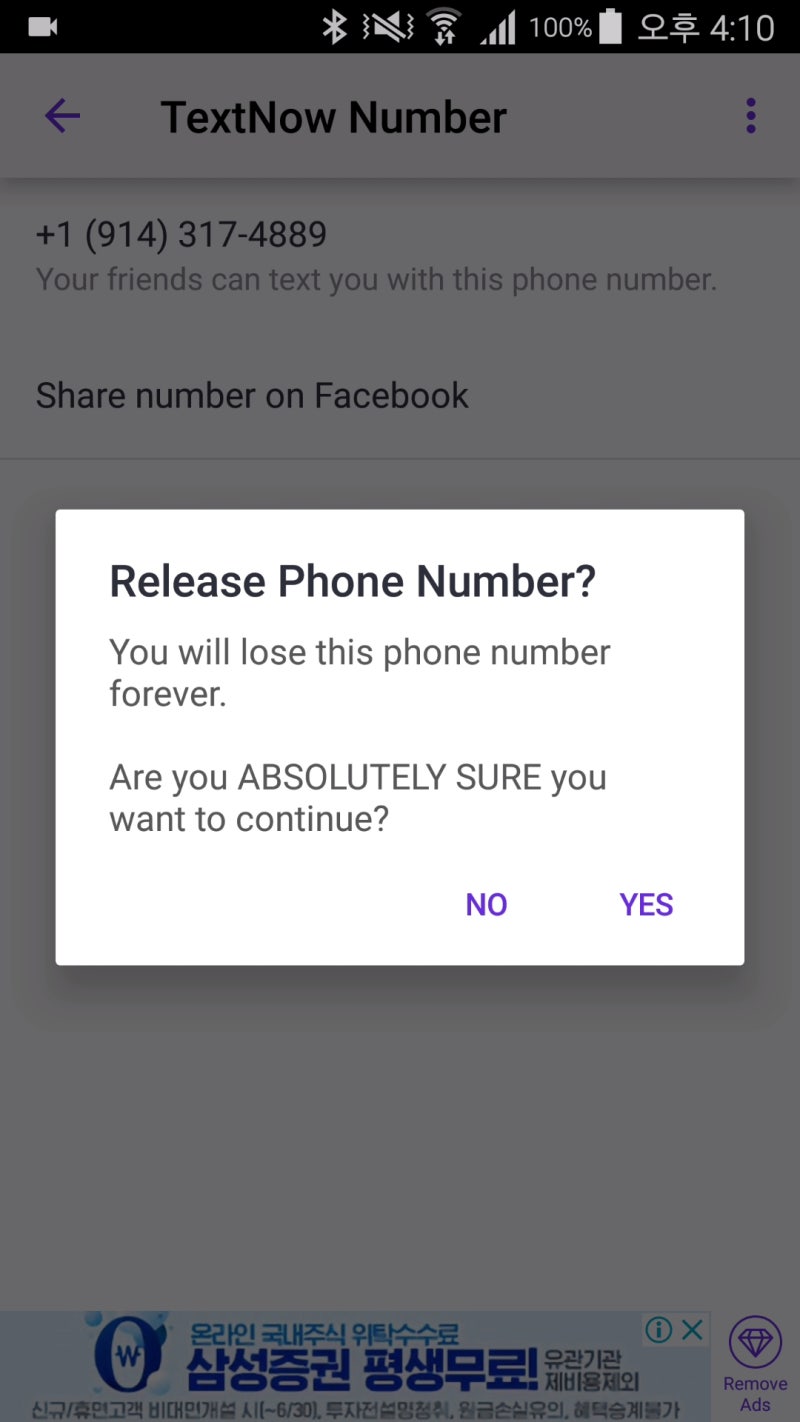Open the ad info icon
This screenshot has height=1422, width=800.
point(659,1329)
